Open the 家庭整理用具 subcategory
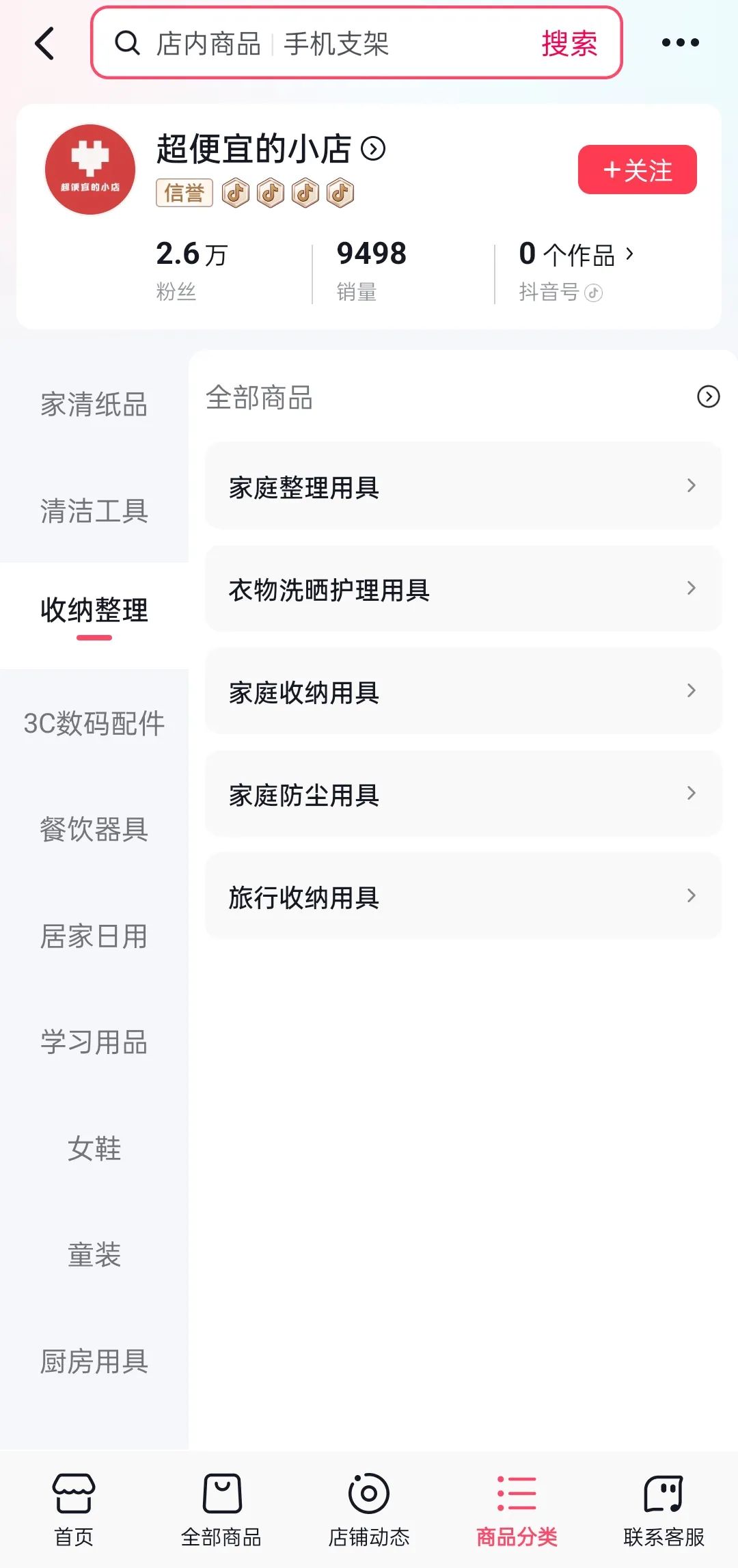Viewport: 738px width, 1568px height. coord(463,486)
